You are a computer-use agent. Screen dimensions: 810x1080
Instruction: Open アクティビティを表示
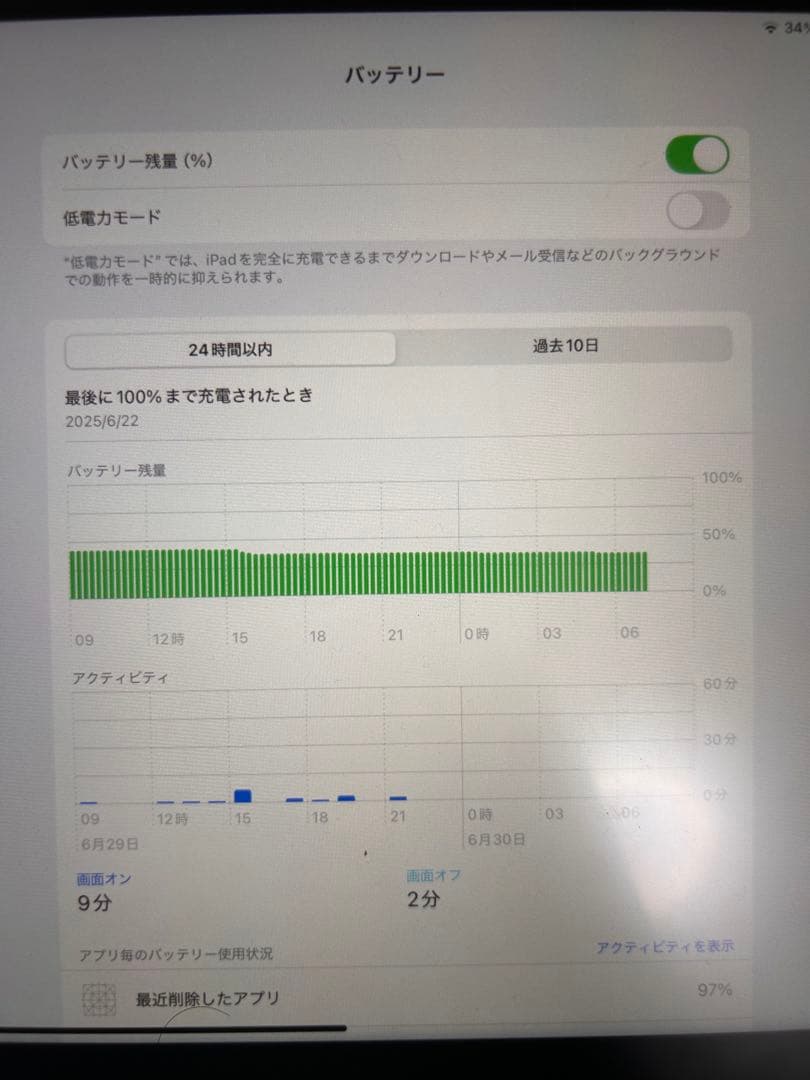point(665,946)
